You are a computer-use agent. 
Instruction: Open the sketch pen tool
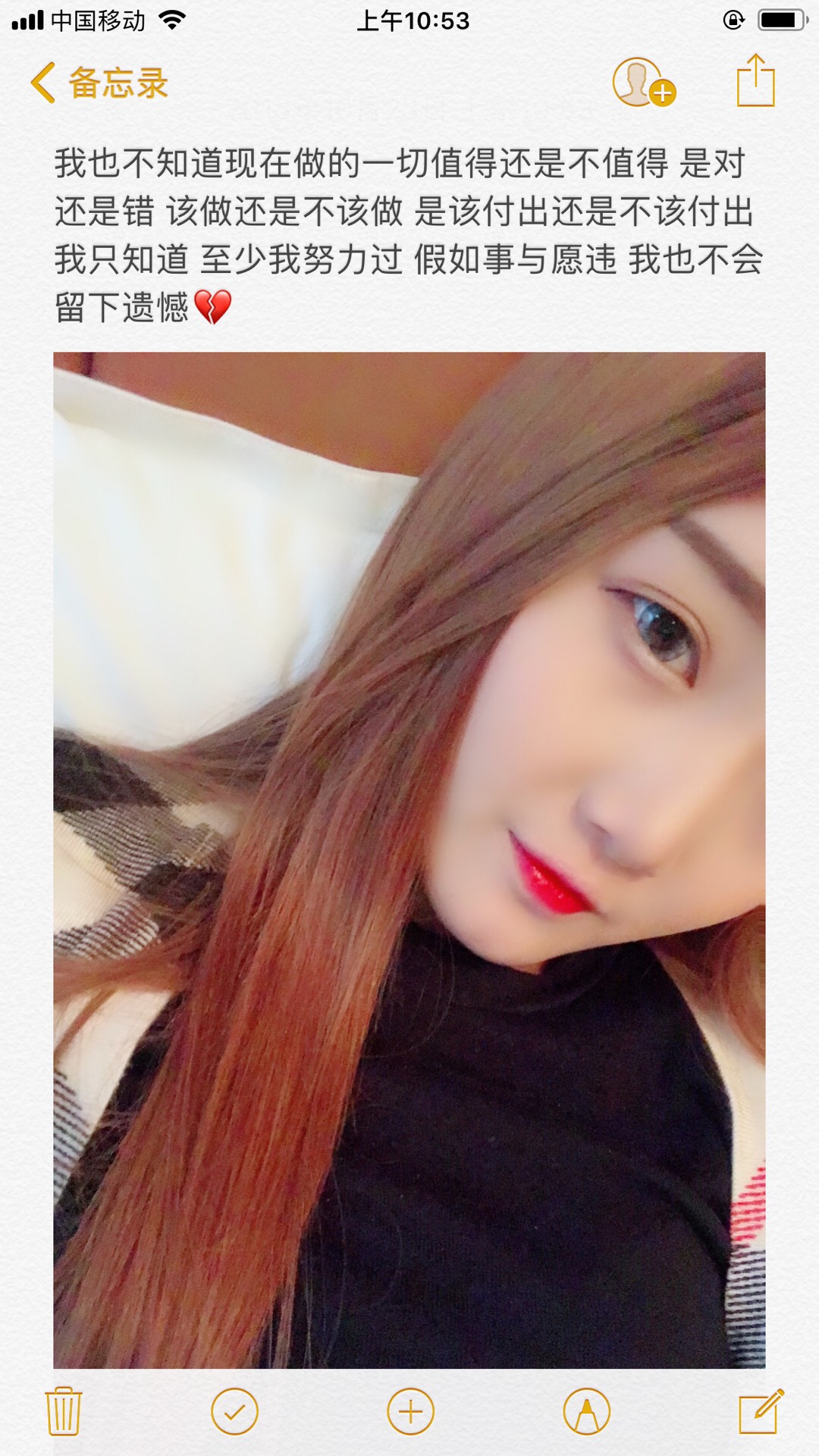click(586, 1411)
